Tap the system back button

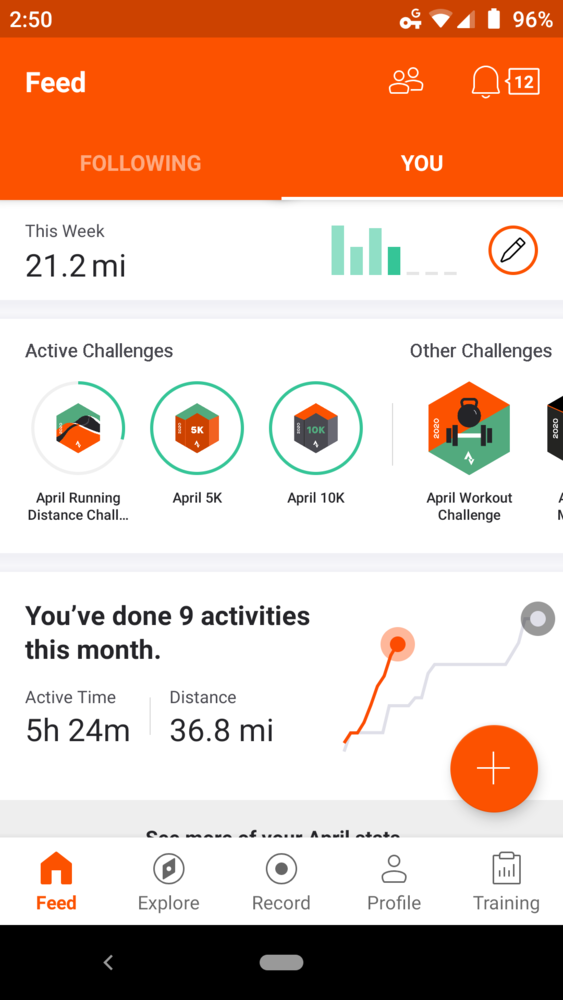tap(108, 962)
